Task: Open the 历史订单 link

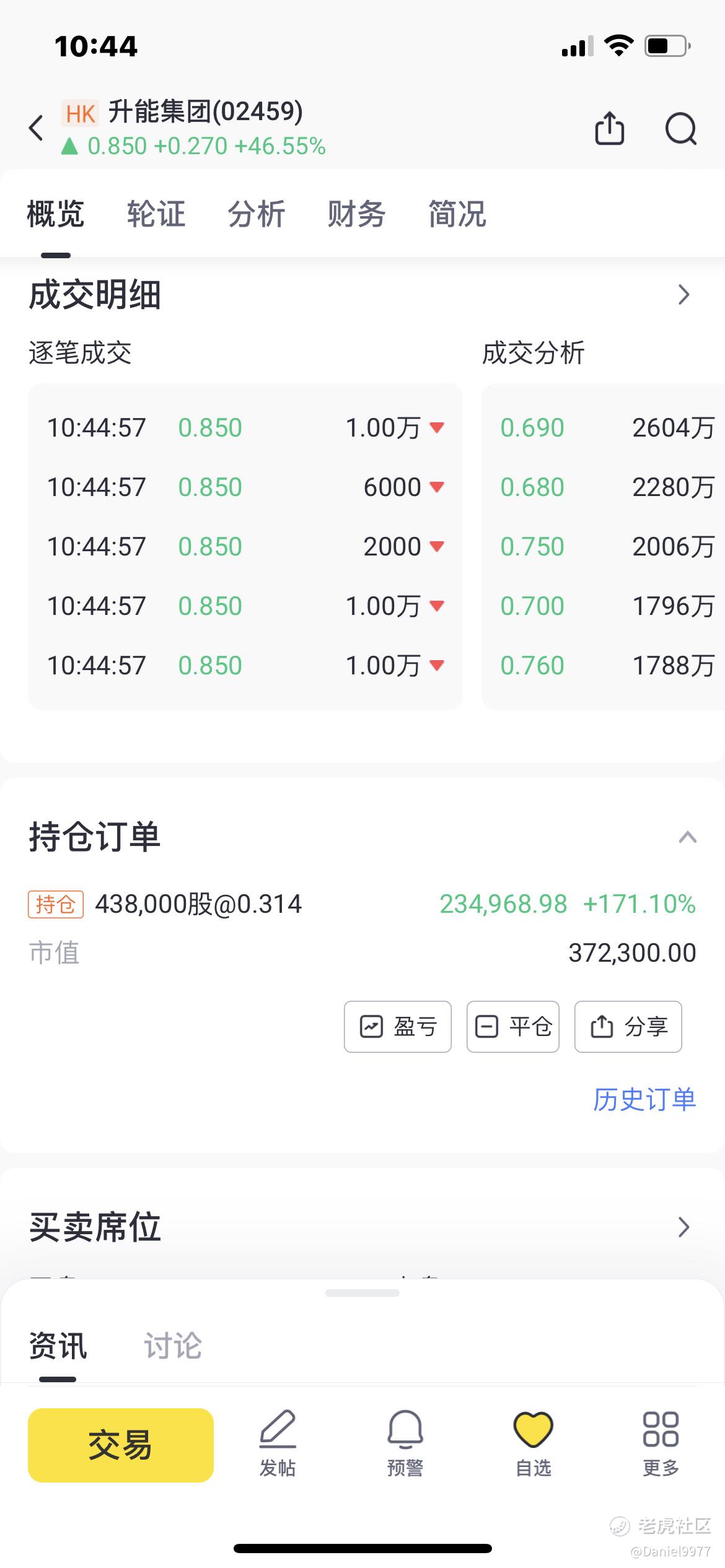Action: coord(644,1100)
